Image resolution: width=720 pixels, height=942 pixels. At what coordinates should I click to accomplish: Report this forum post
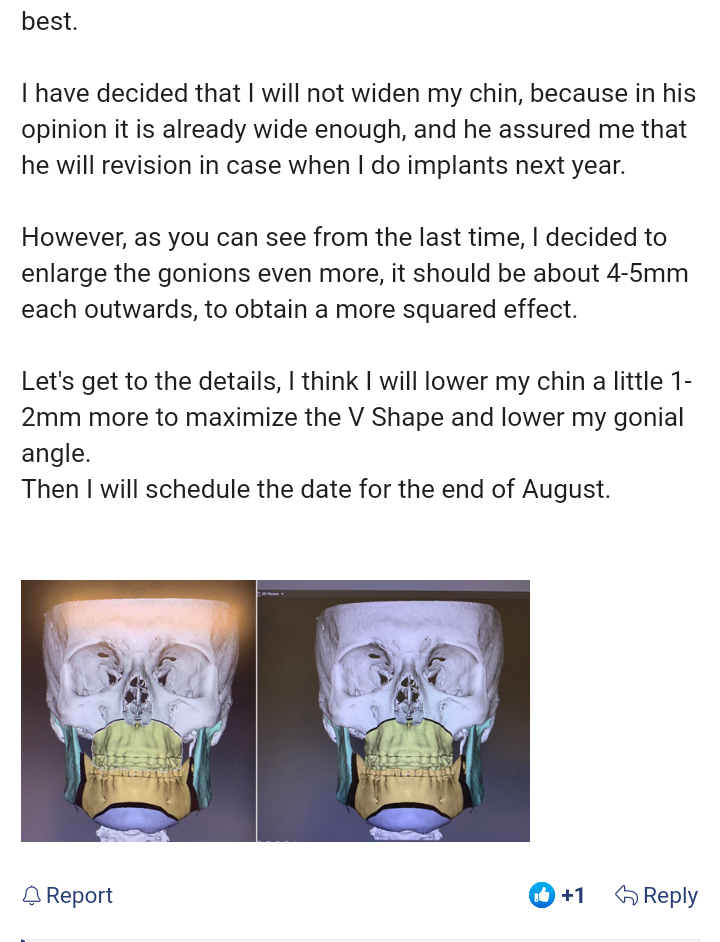(68, 895)
